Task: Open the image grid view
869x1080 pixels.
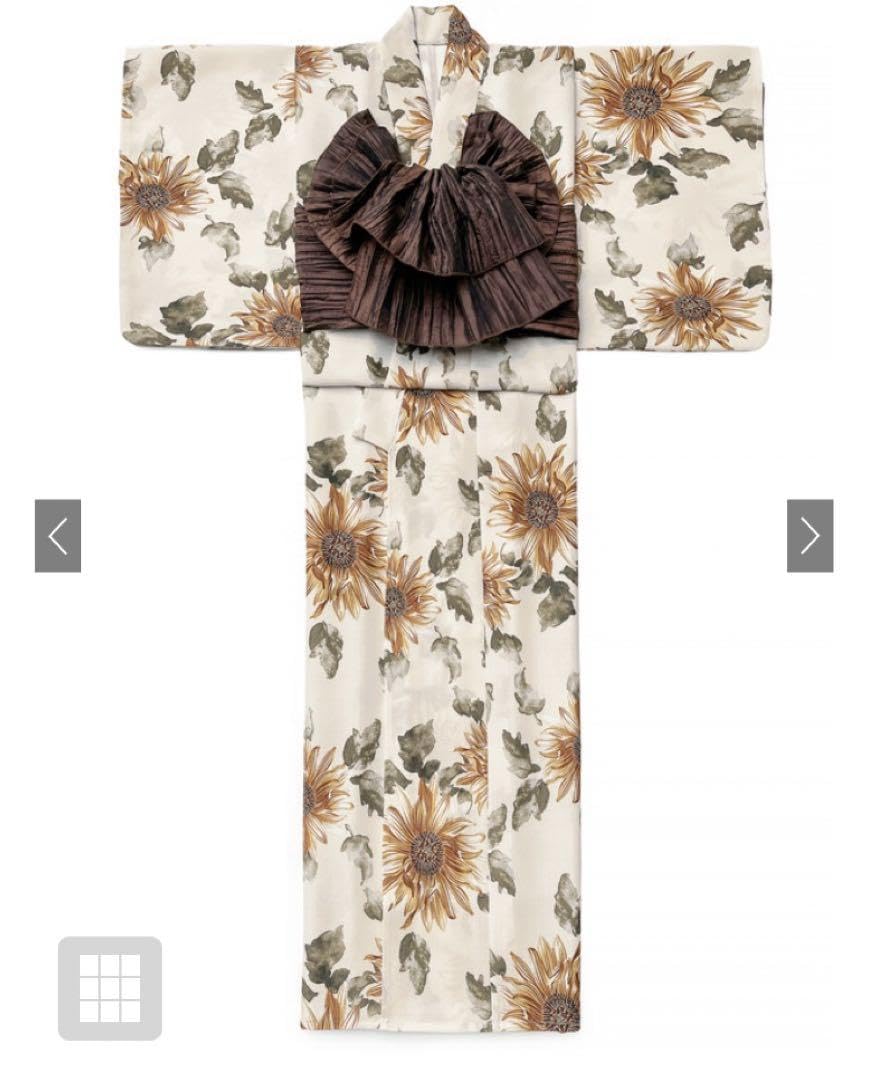Action: coord(110,988)
